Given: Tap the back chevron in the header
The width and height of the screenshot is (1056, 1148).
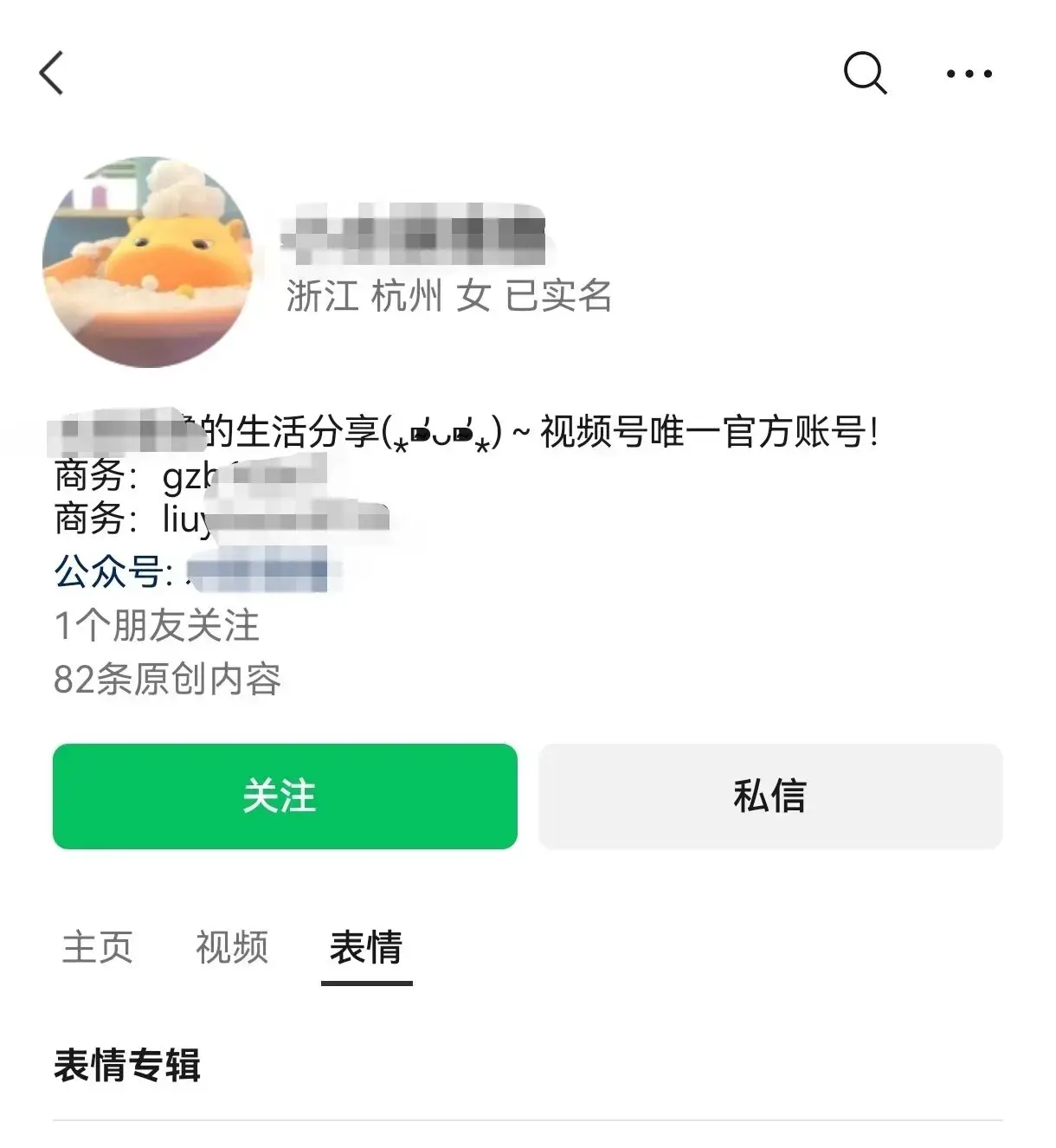Looking at the screenshot, I should 52,74.
